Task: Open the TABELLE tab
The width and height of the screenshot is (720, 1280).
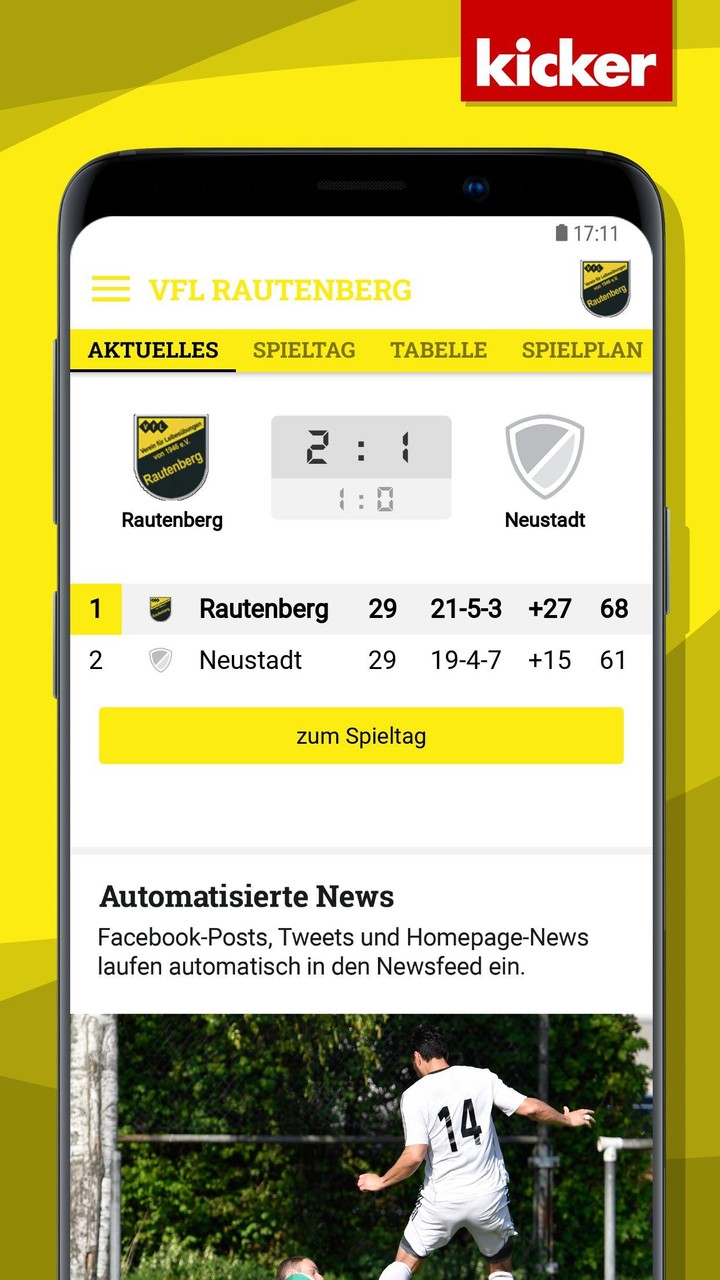Action: 438,350
